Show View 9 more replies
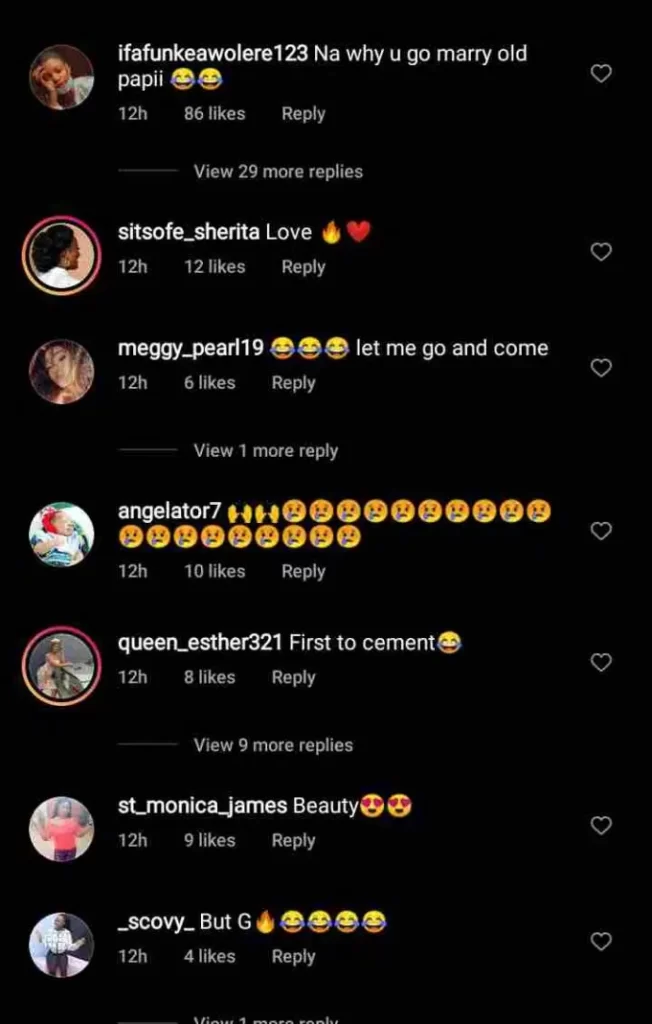The width and height of the screenshot is (652, 1024). (x=273, y=745)
